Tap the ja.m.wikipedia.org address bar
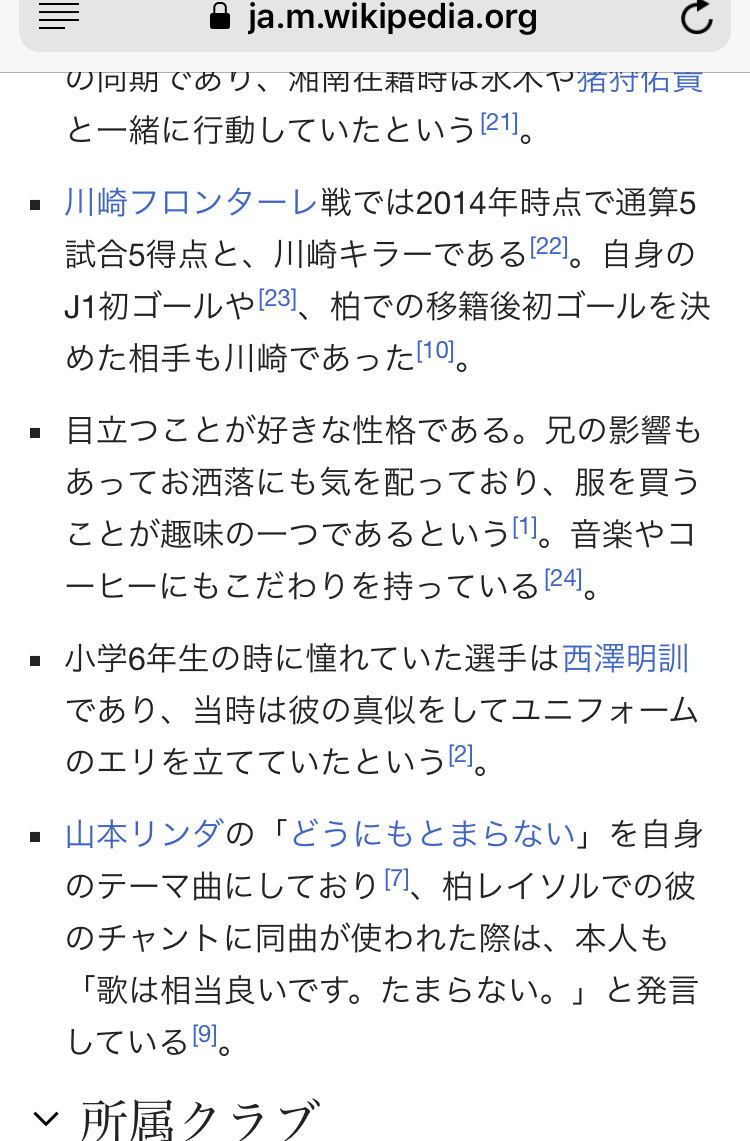Image resolution: width=750 pixels, height=1141 pixels. 373,18
